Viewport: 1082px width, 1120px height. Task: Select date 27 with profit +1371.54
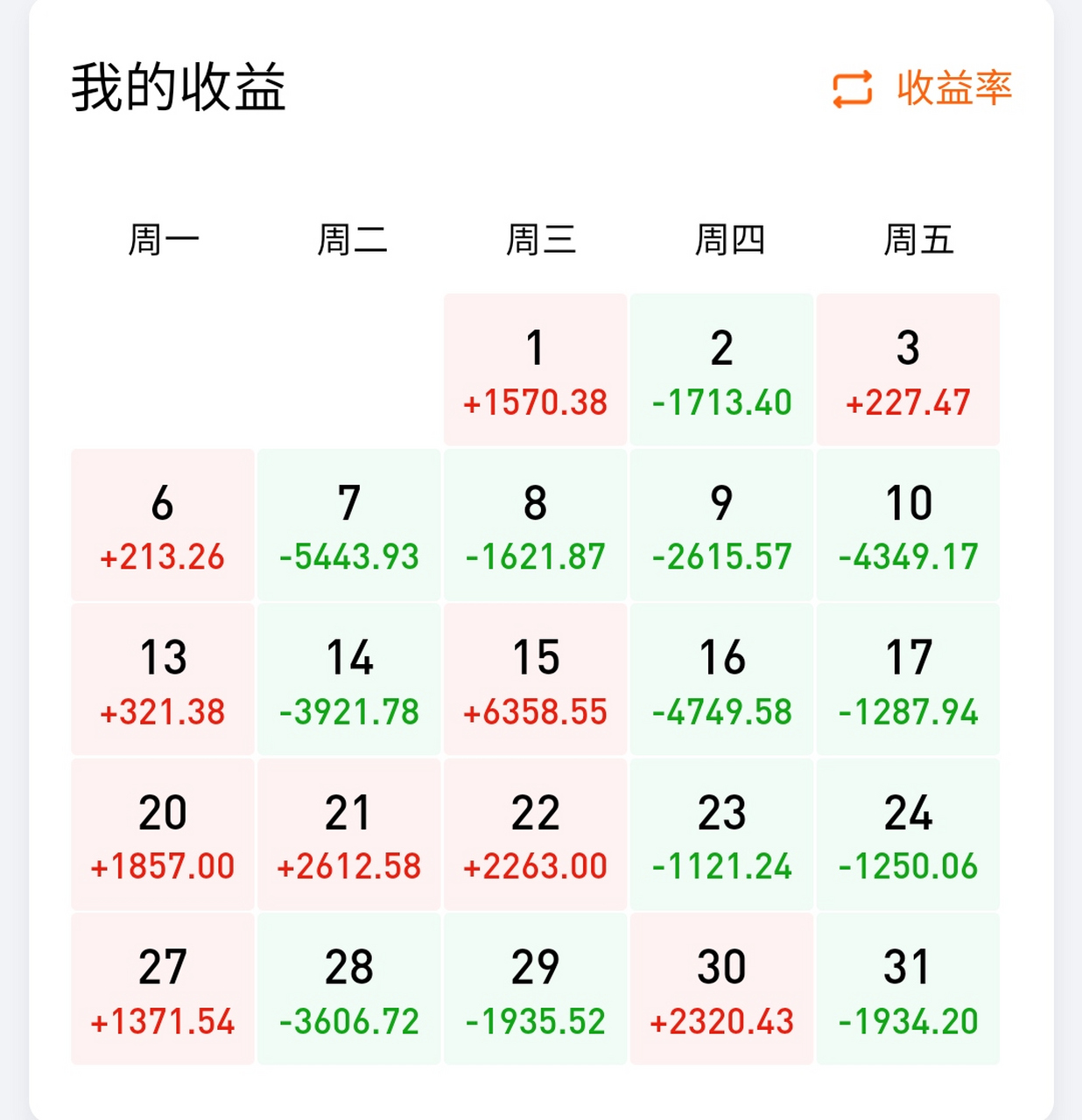coord(162,990)
